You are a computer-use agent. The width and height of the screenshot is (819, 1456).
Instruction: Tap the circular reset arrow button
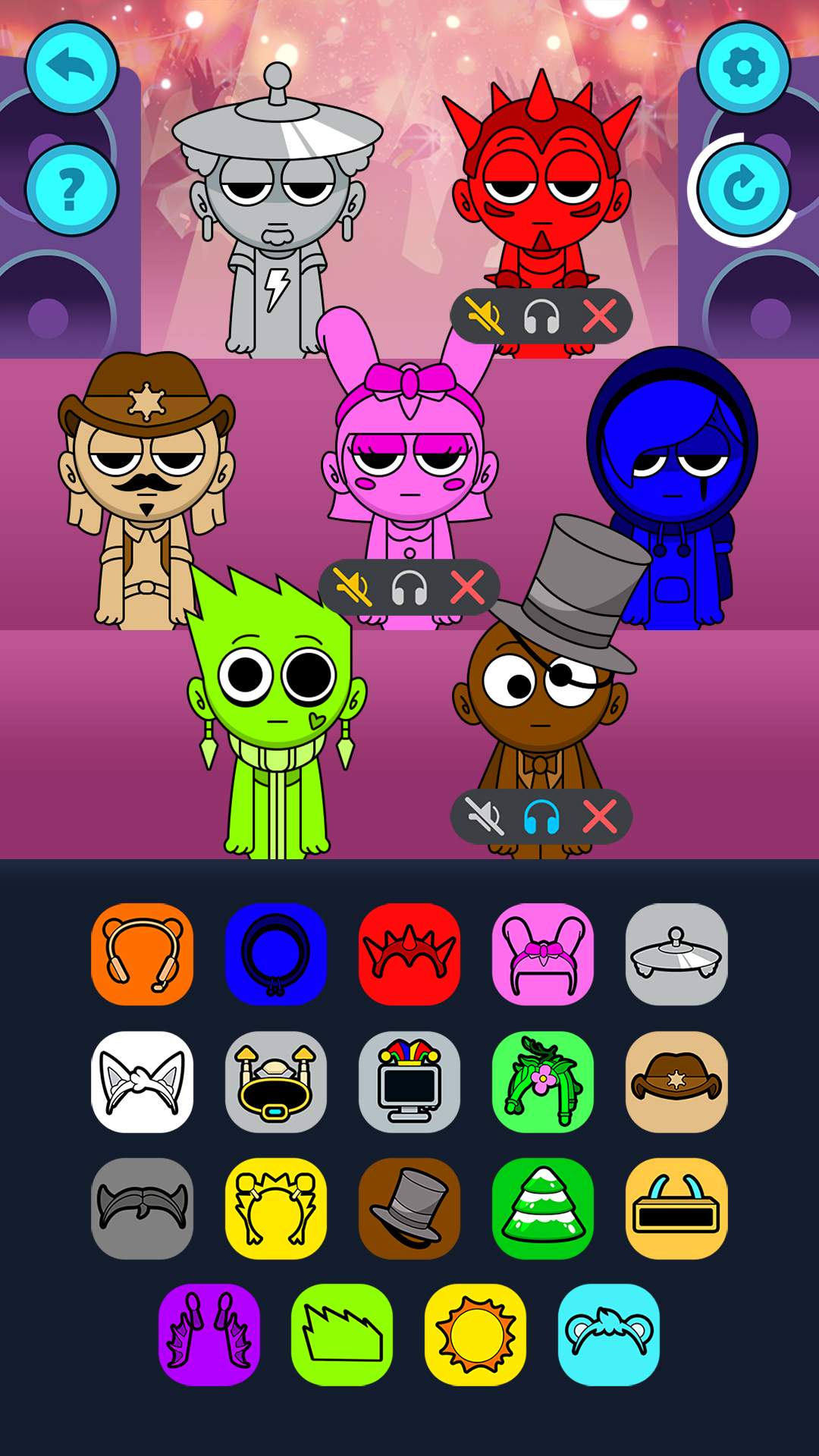pyautogui.click(x=744, y=190)
